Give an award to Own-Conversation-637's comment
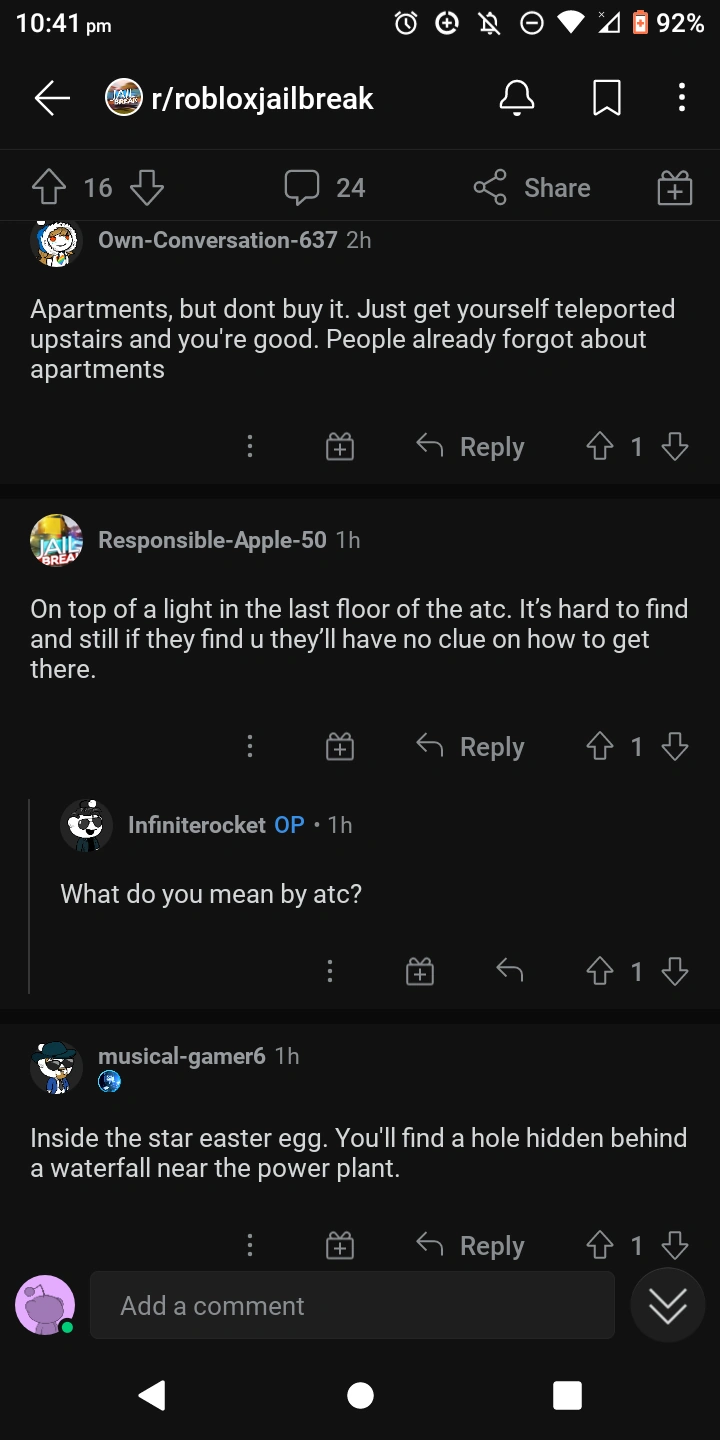720x1440 pixels. (x=339, y=446)
